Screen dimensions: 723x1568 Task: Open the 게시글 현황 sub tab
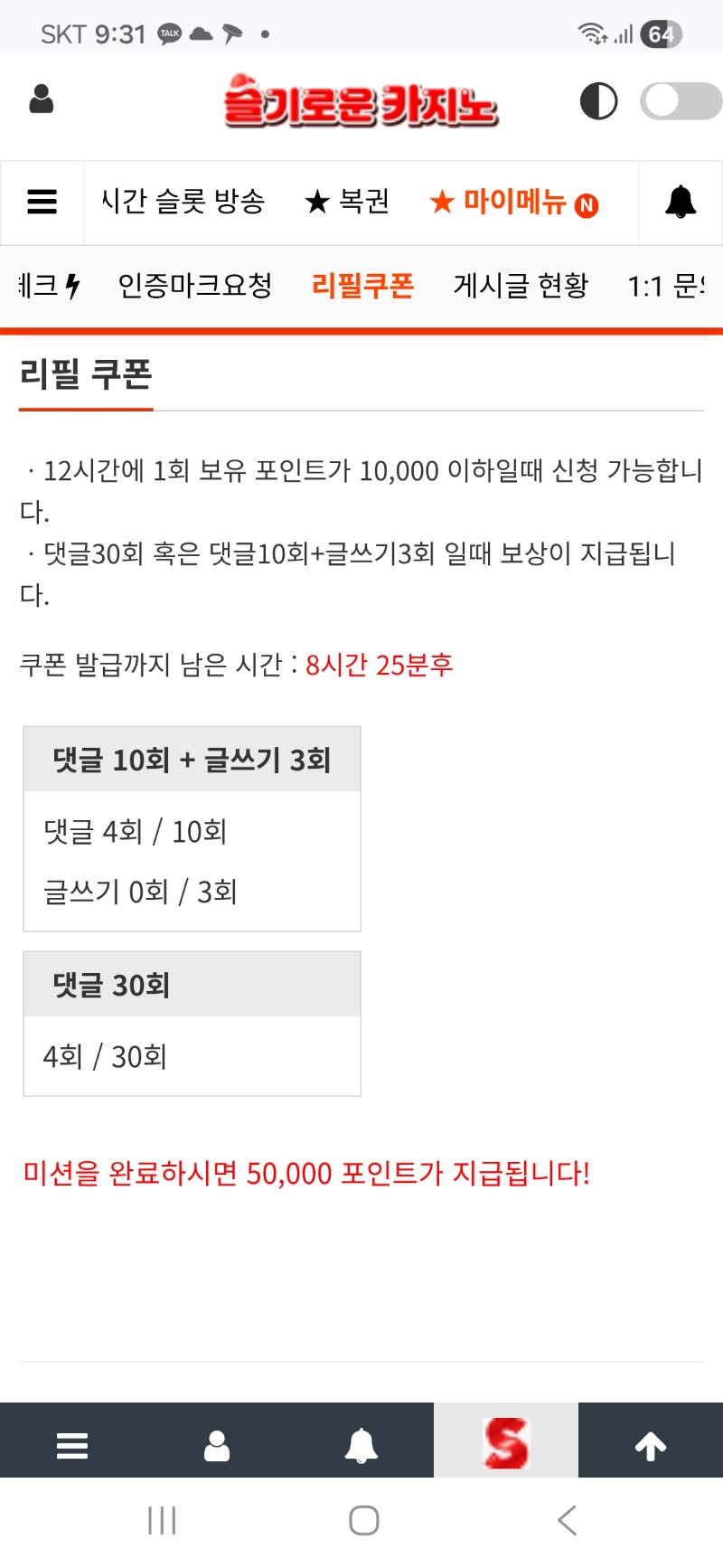tap(521, 286)
